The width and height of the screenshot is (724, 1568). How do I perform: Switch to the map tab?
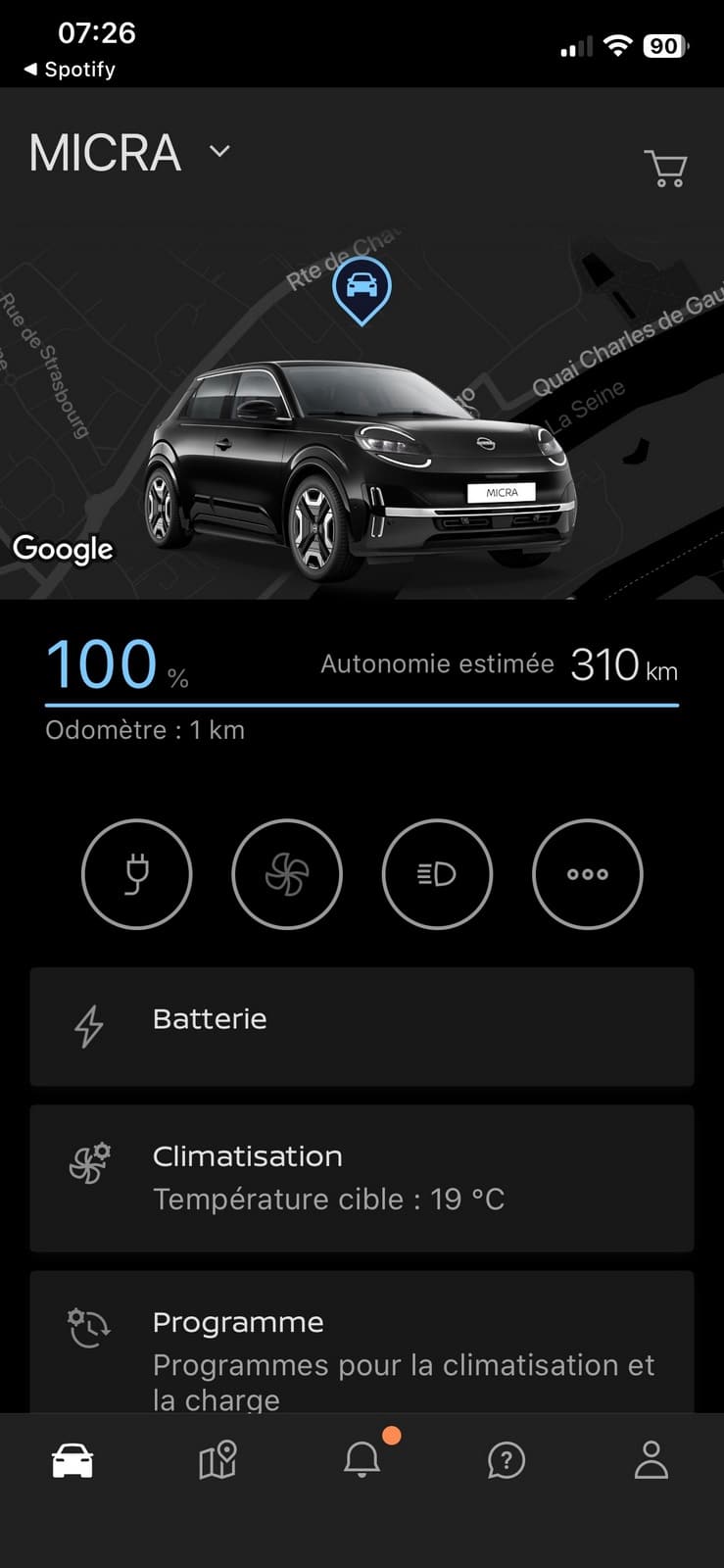(x=217, y=1461)
